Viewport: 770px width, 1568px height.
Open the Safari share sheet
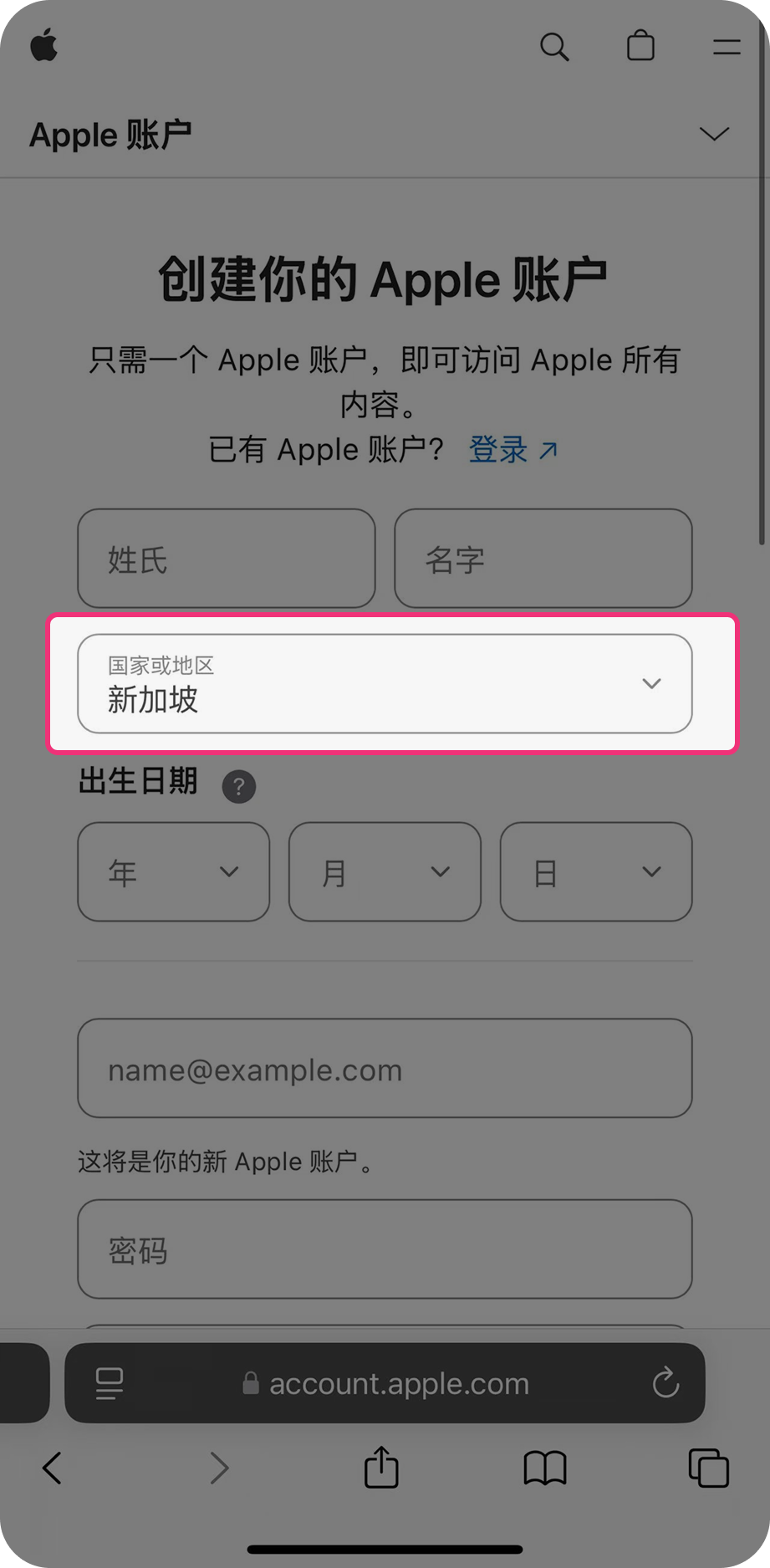381,1467
